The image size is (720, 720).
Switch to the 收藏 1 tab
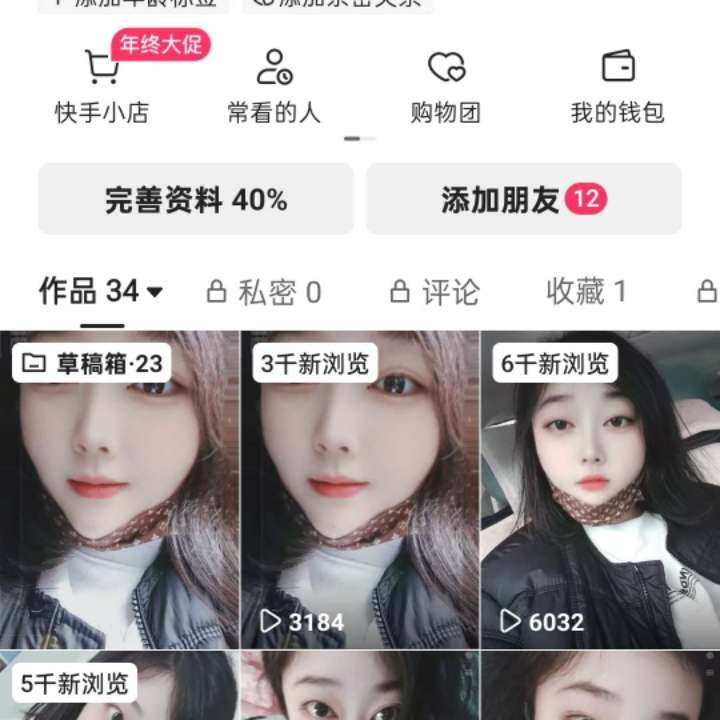[x=586, y=291]
